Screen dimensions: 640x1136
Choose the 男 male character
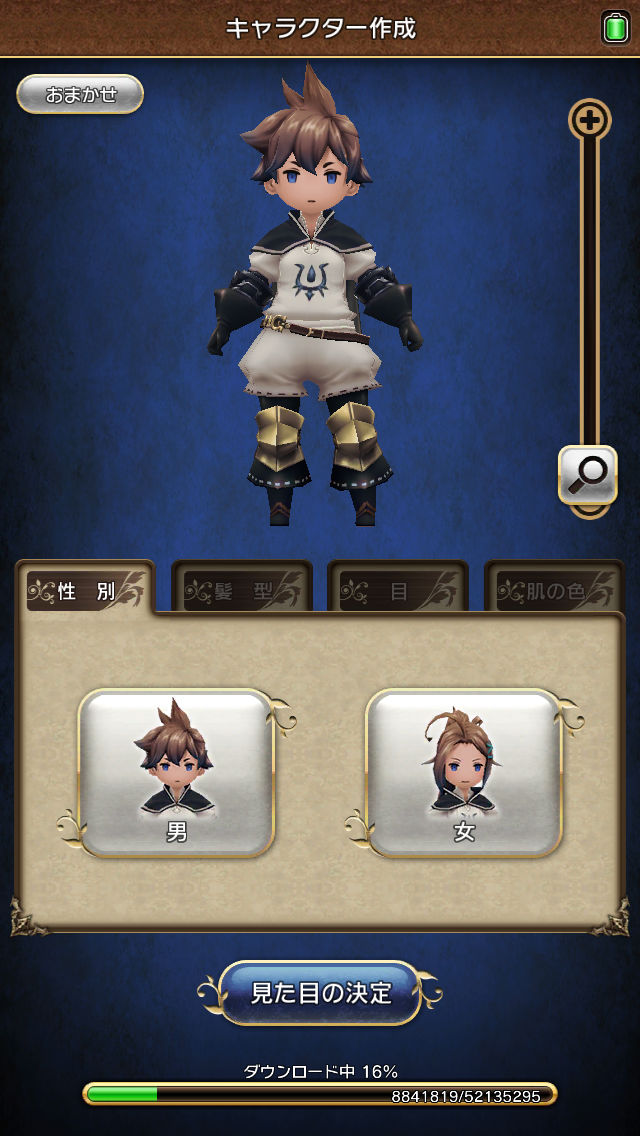176,772
